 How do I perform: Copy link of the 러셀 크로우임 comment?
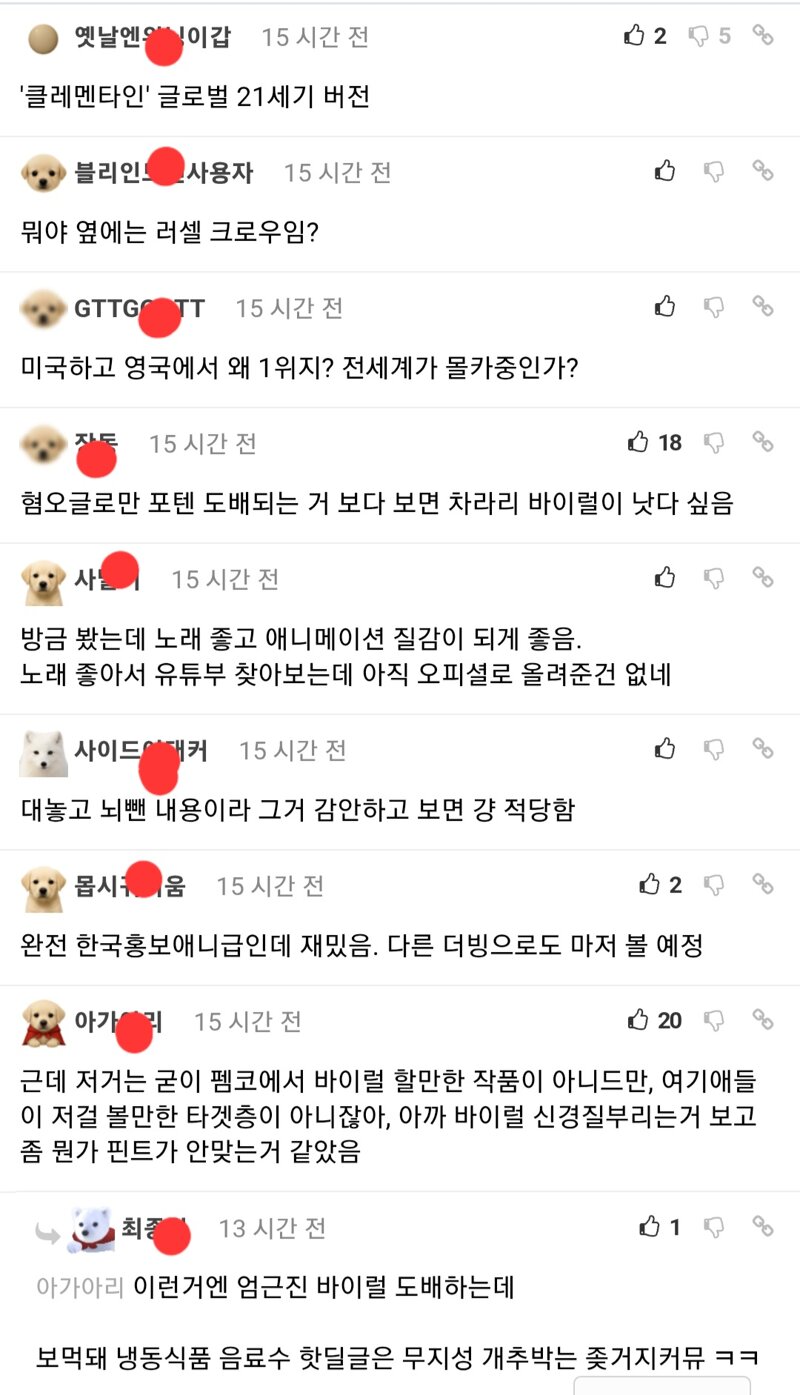click(x=763, y=171)
